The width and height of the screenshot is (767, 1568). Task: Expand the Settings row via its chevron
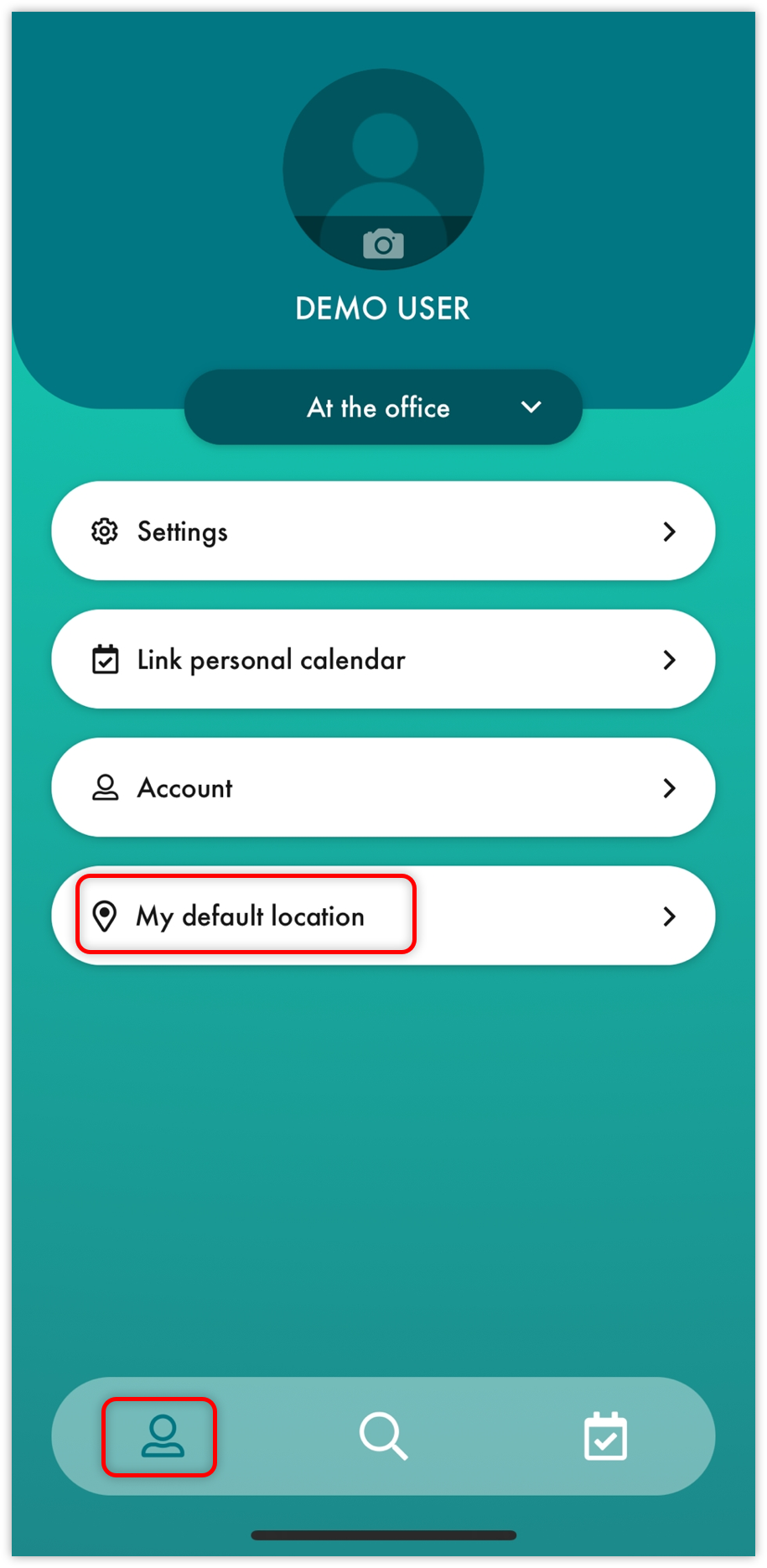(669, 531)
